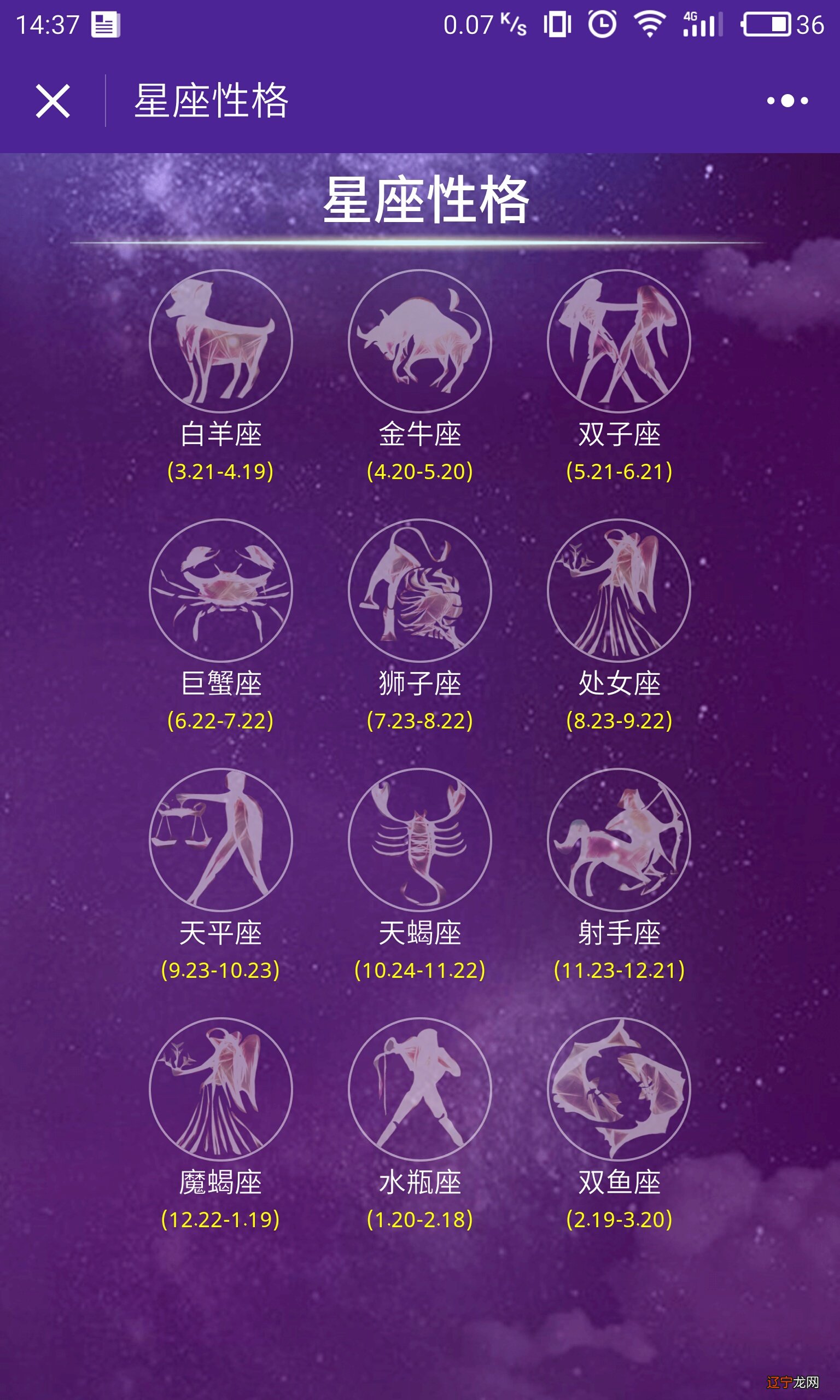Choose 狮子座 from the grid
This screenshot has height=1400, width=840.
(419, 590)
